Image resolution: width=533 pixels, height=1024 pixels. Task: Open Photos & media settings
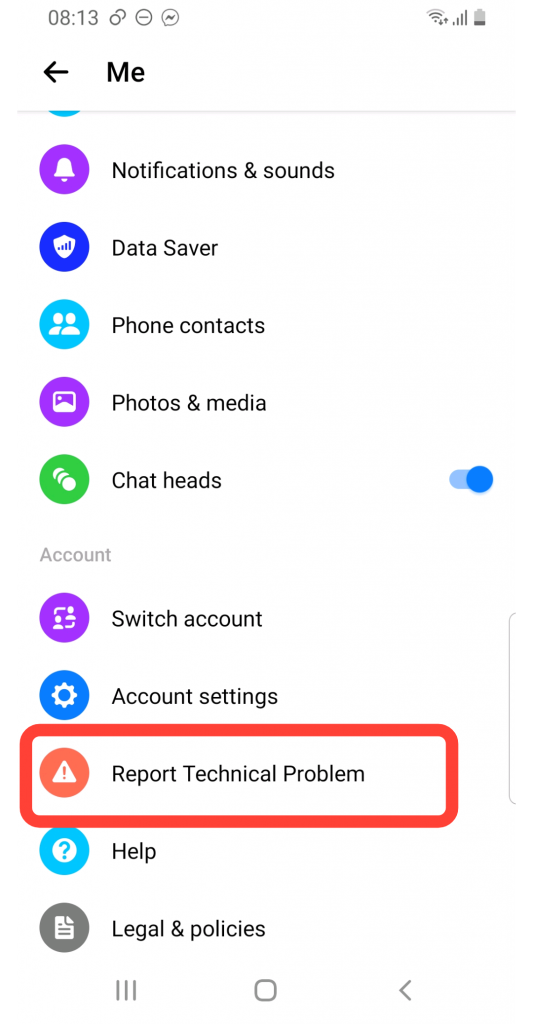[266, 402]
